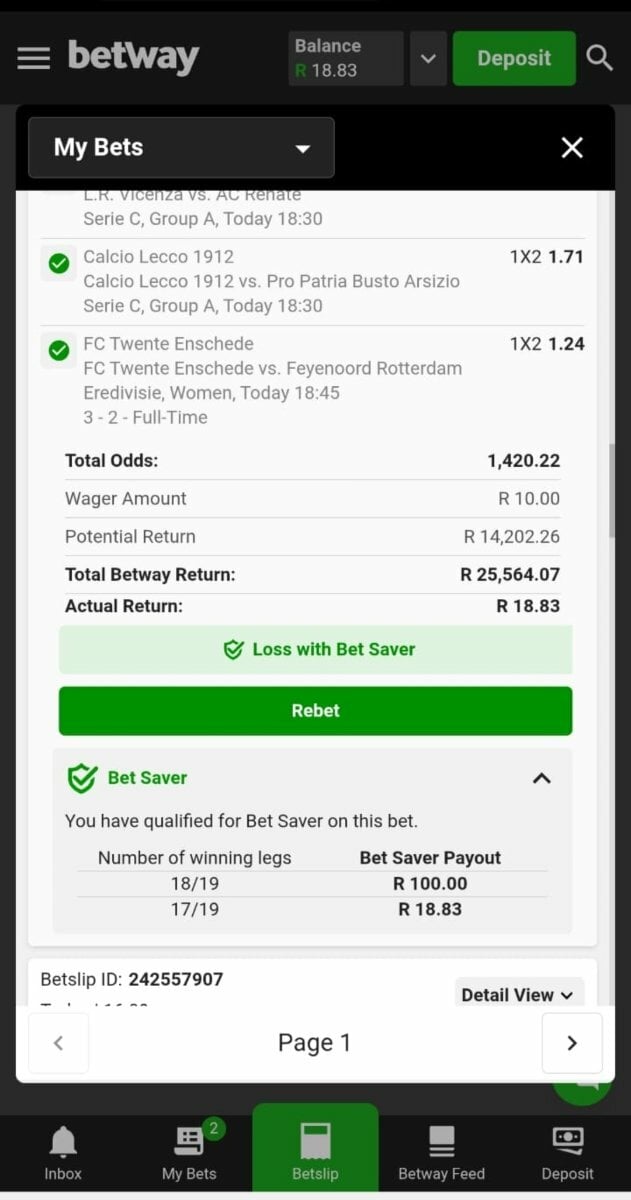The height and width of the screenshot is (1200, 631).
Task: Tap the green Deposit button in header
Action: 514,58
